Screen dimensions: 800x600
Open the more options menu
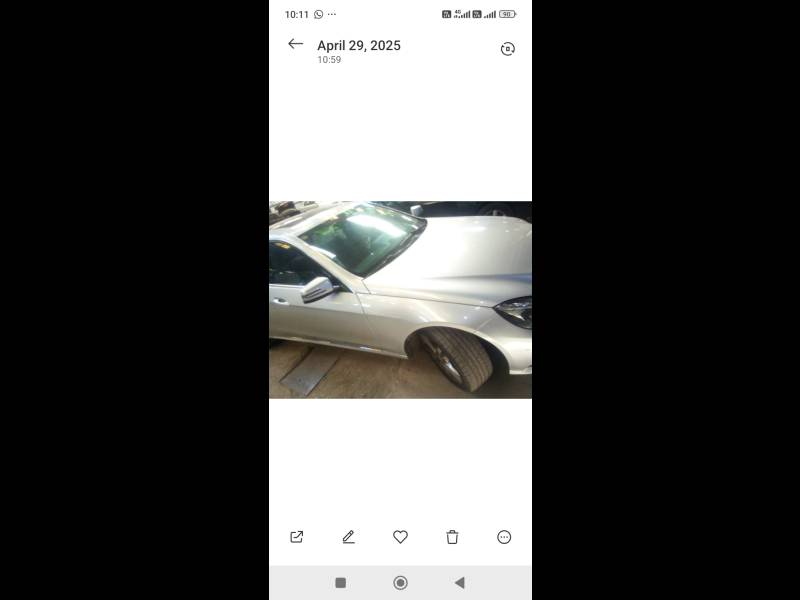tap(504, 537)
